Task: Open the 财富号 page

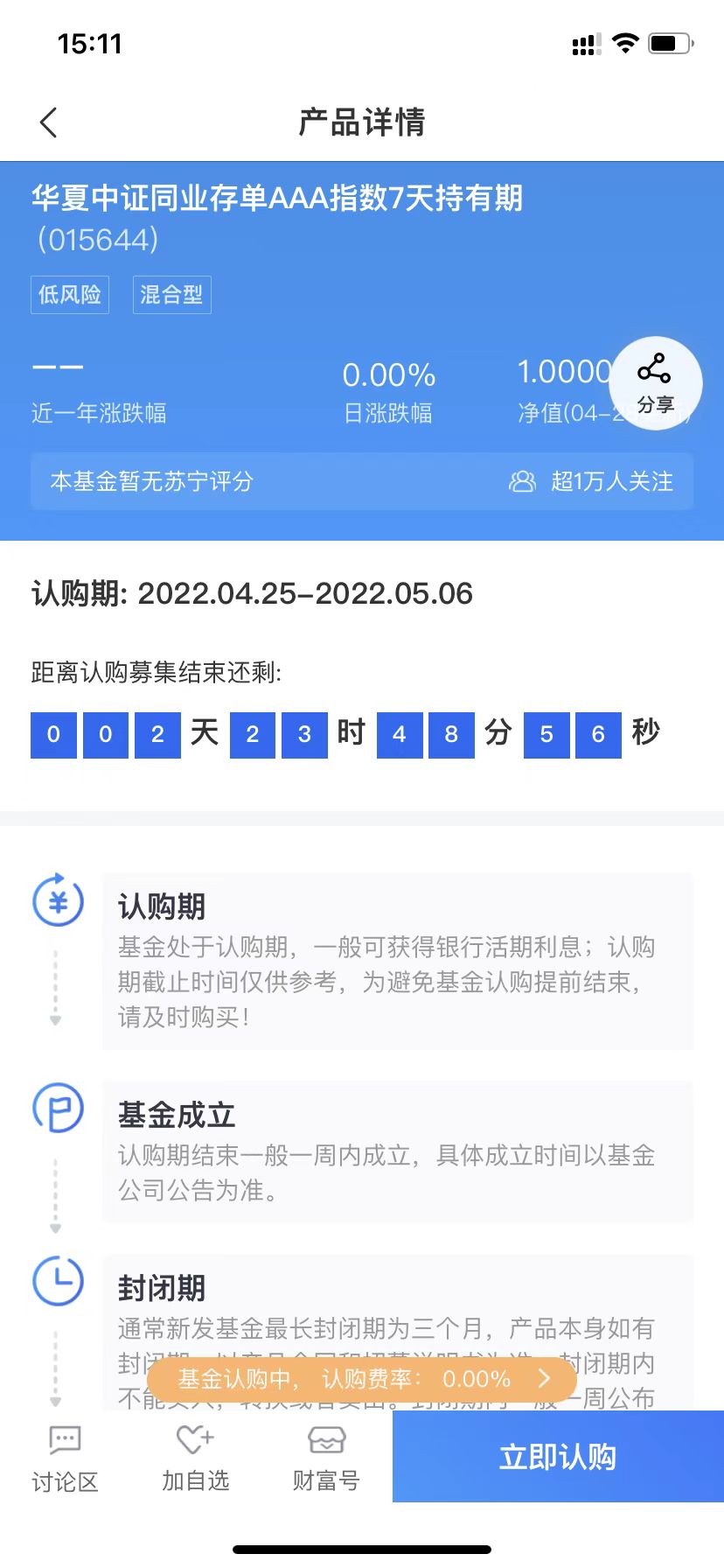Action: point(326,1459)
